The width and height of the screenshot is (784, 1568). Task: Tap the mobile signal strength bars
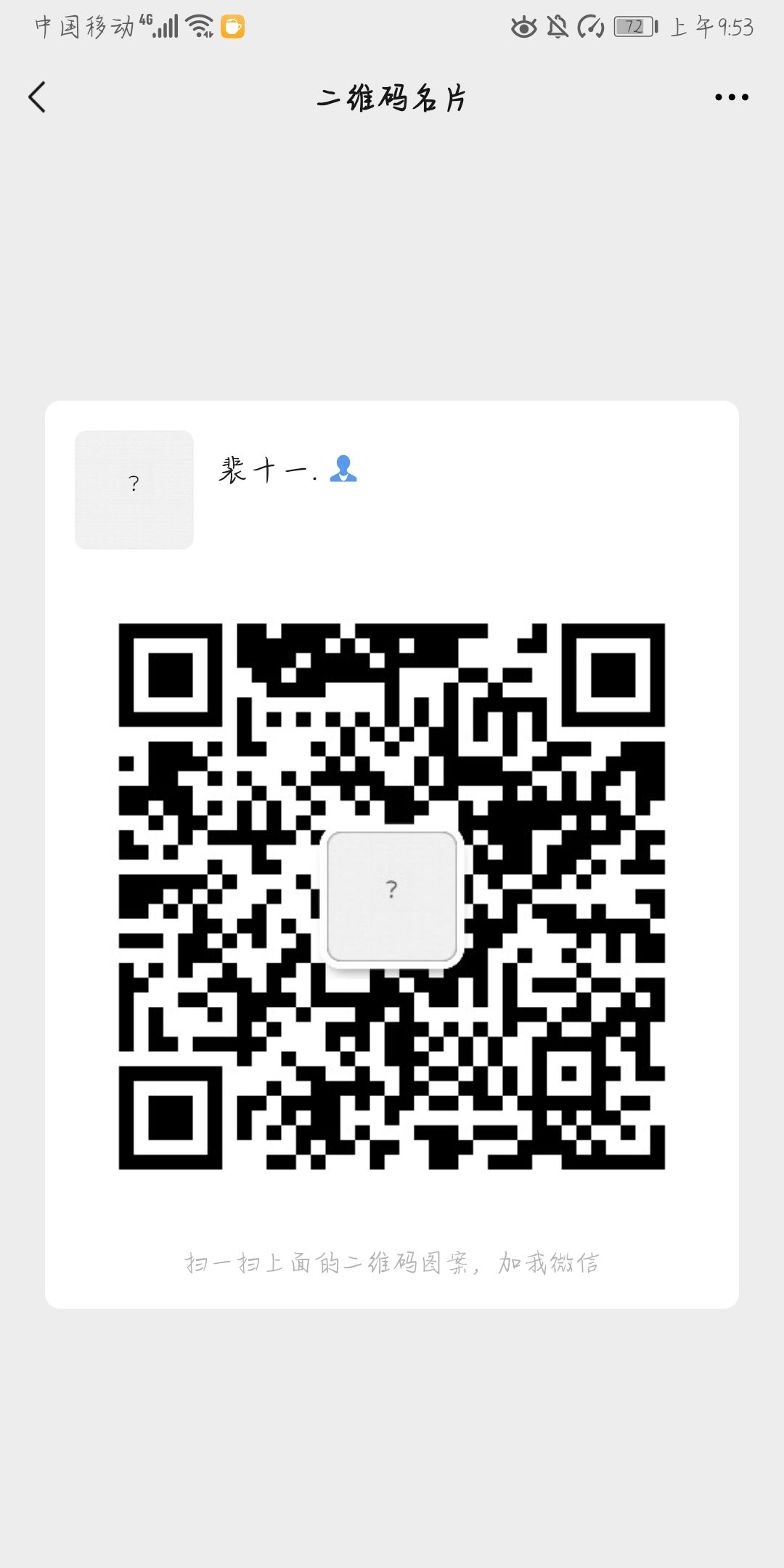pyautogui.click(x=167, y=25)
